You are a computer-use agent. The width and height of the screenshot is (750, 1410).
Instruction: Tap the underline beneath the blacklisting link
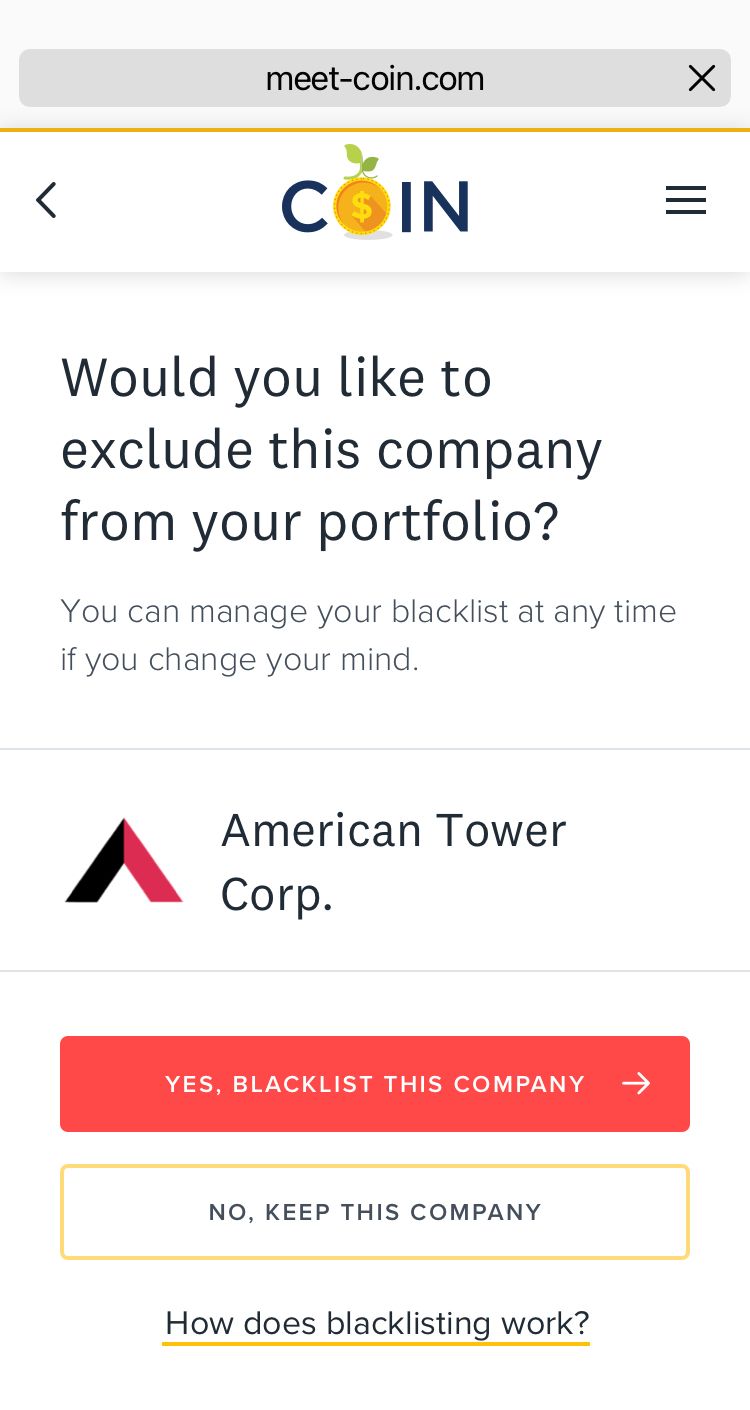point(375,1344)
